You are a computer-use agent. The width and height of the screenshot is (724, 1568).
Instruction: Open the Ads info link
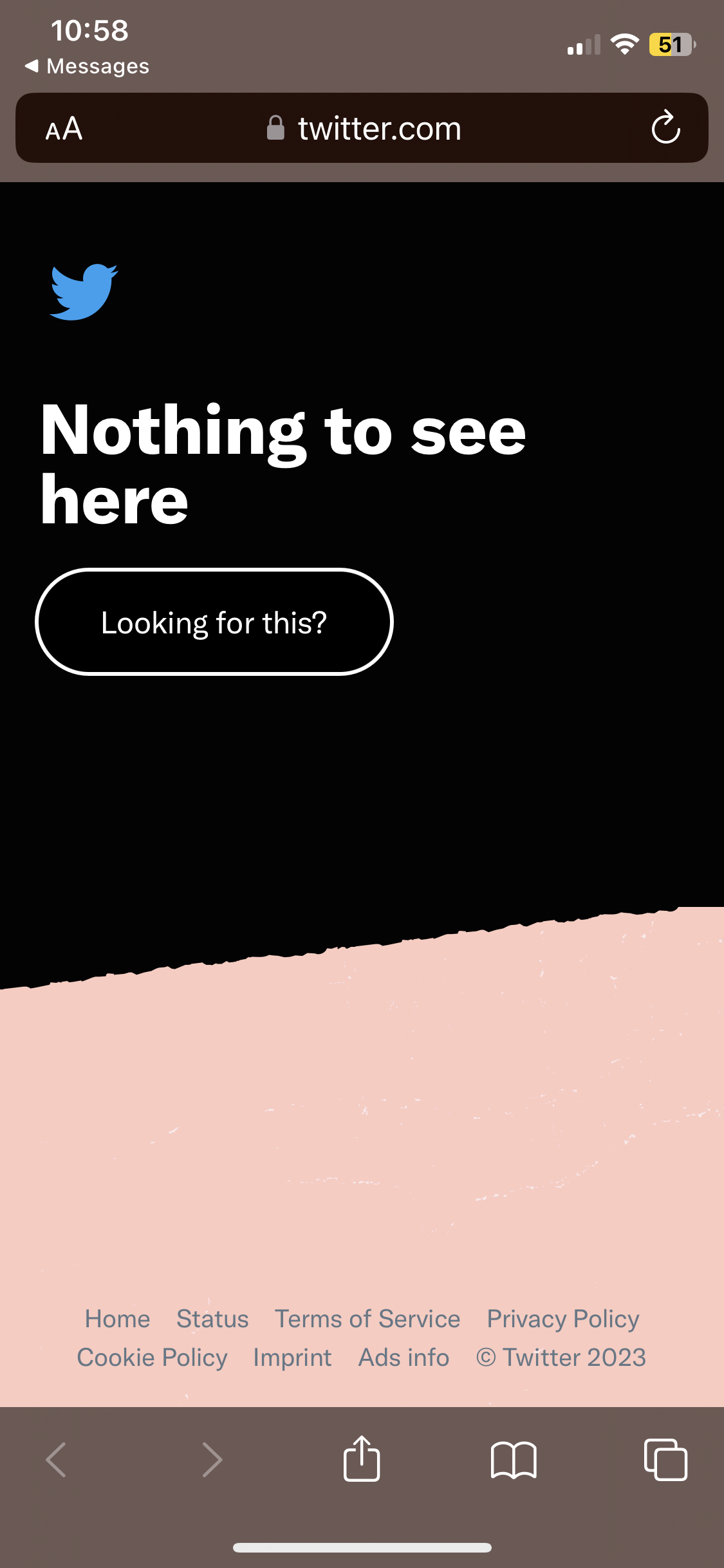pyautogui.click(x=404, y=1358)
